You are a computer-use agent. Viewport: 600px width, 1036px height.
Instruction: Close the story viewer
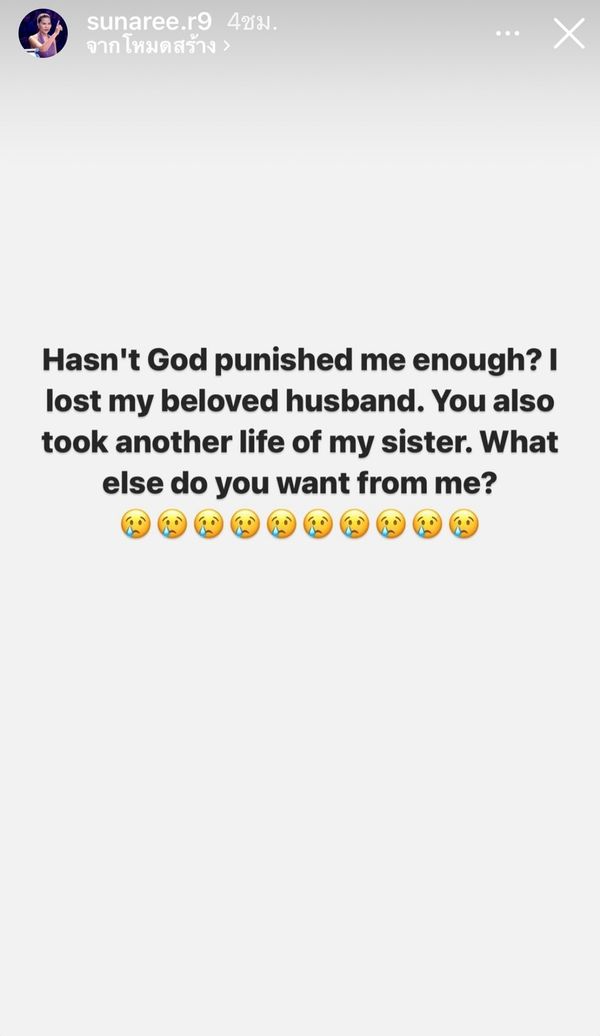click(x=569, y=33)
